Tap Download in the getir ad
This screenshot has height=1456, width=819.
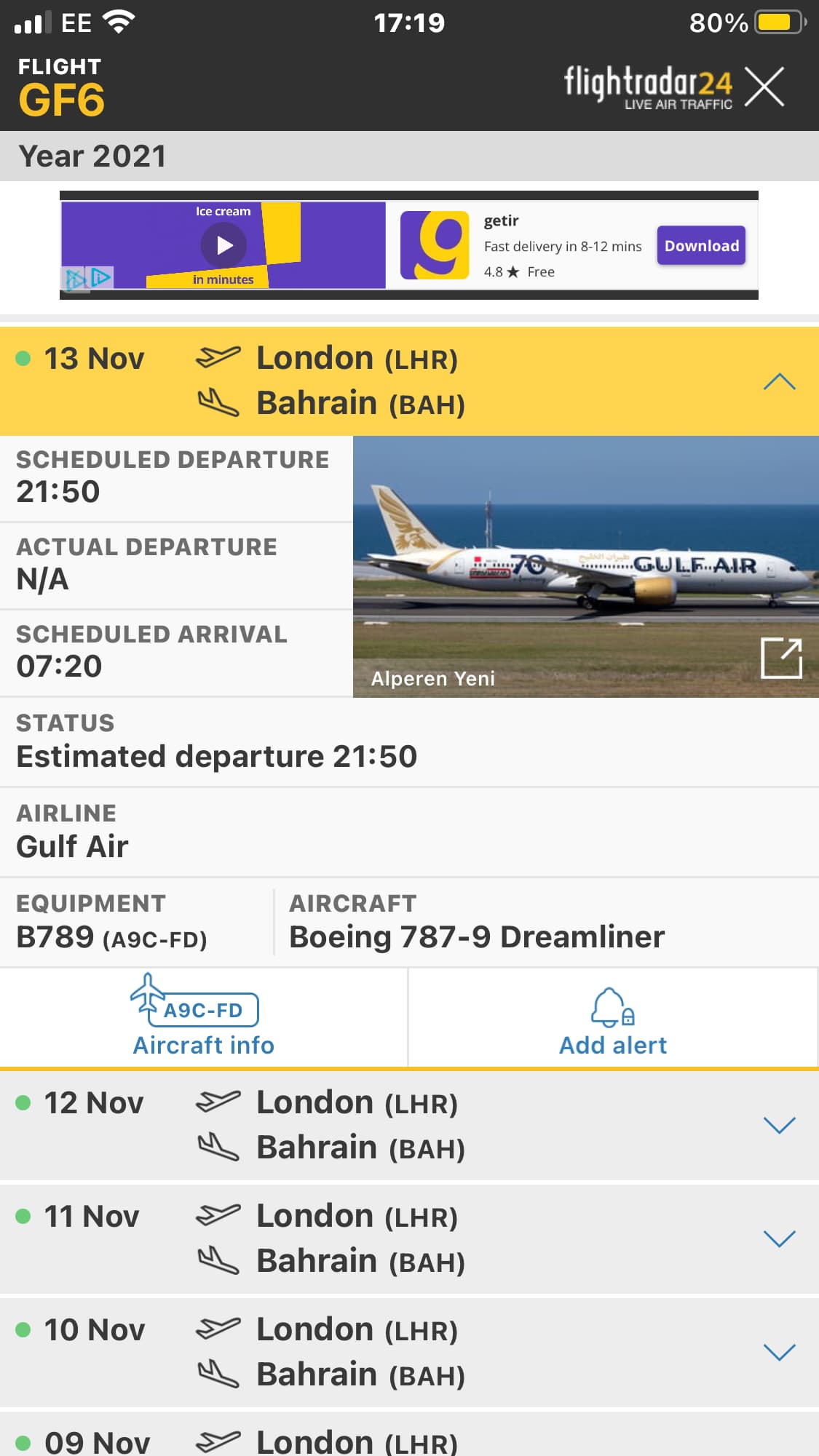coord(701,246)
